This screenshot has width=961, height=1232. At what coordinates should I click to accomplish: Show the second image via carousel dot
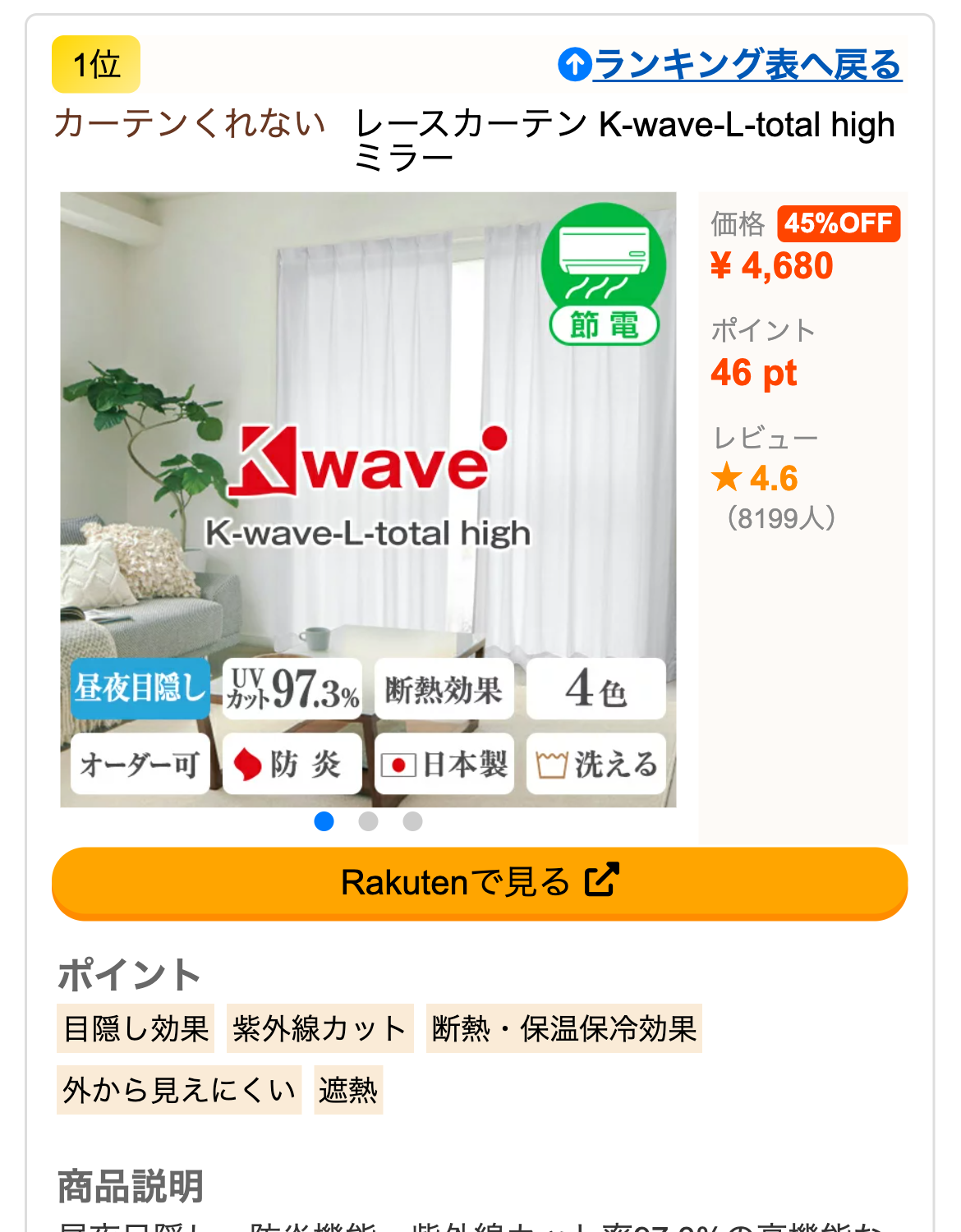[x=369, y=821]
